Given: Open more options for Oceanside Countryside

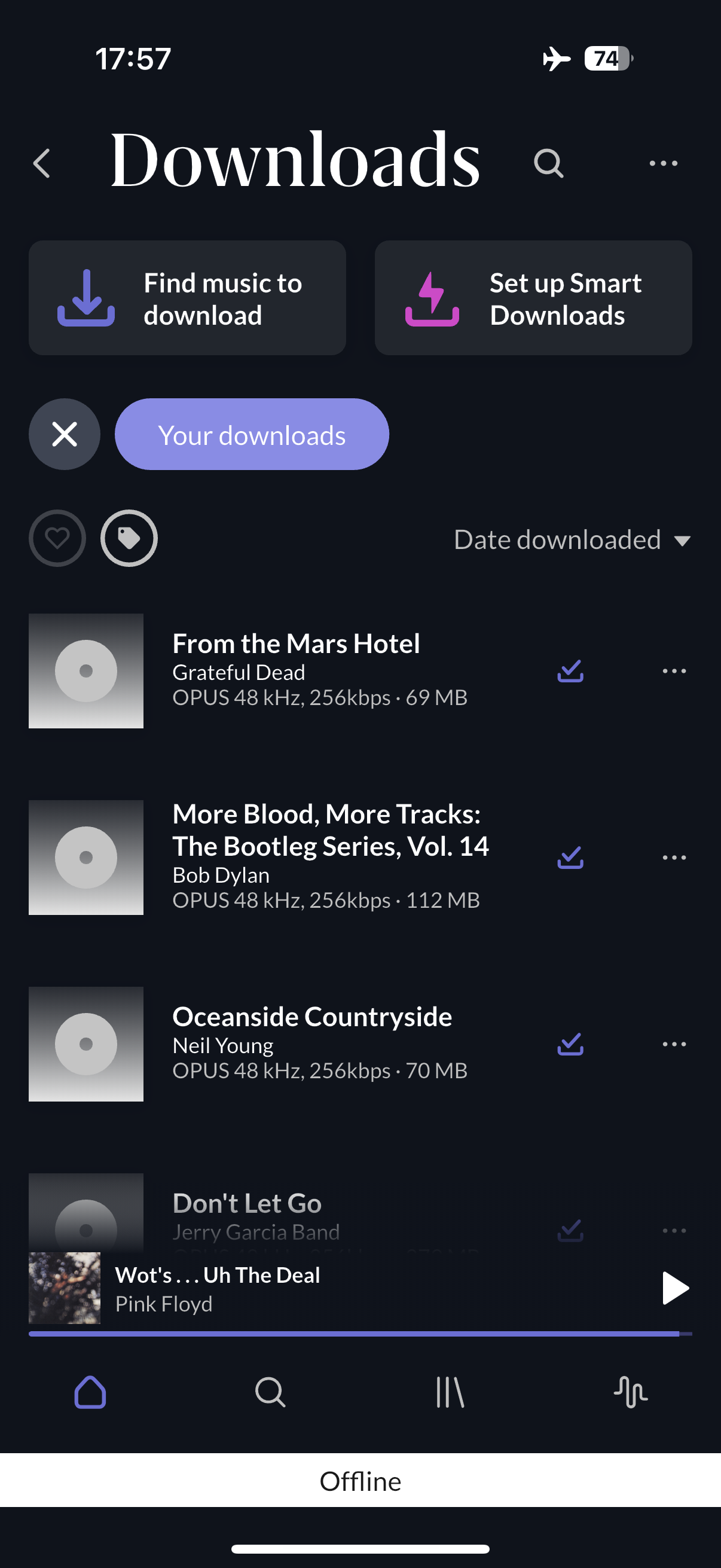Looking at the screenshot, I should click(674, 1044).
